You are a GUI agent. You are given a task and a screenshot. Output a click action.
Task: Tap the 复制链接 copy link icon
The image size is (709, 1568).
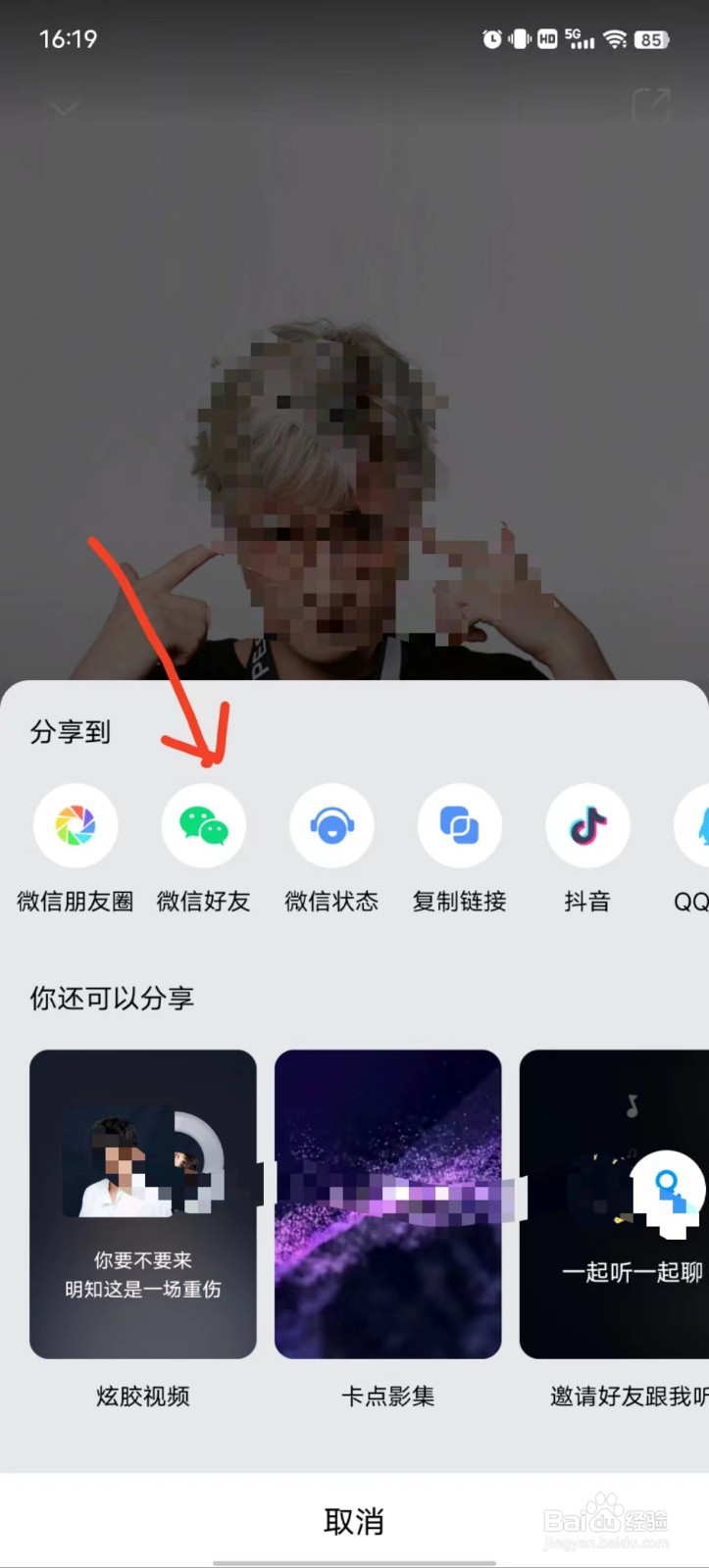click(459, 825)
